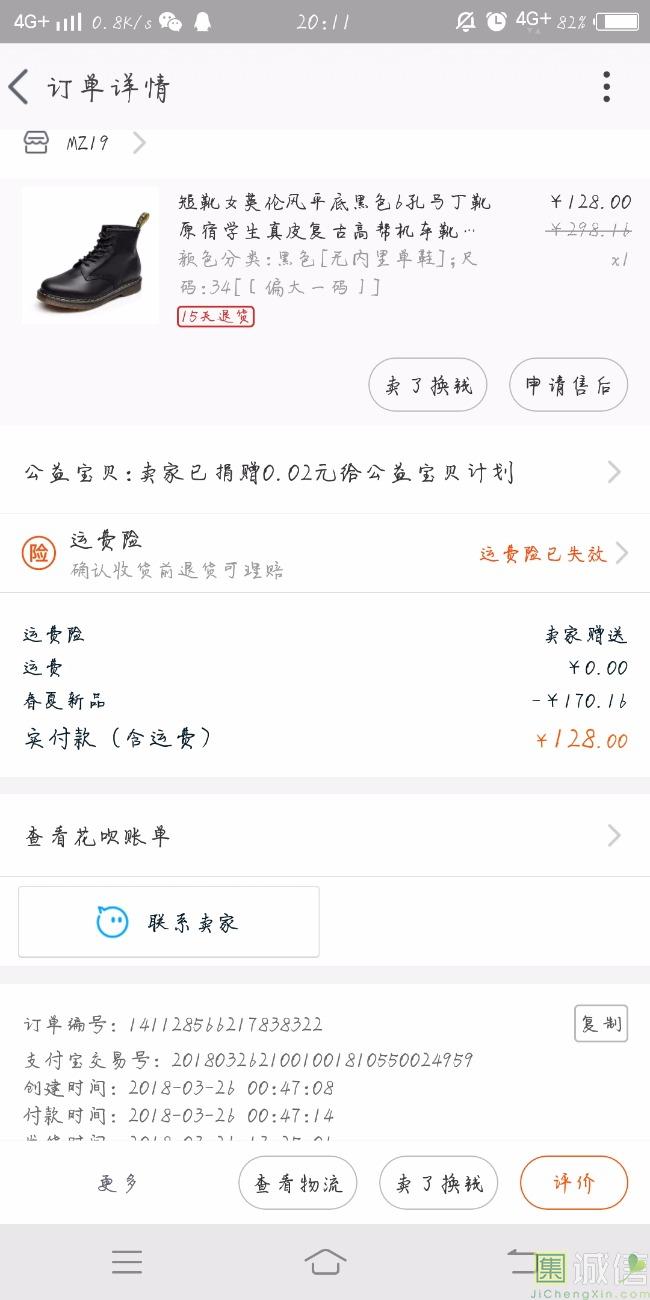Open the three-dot overflow menu
The width and height of the screenshot is (650, 1300).
pyautogui.click(x=606, y=88)
